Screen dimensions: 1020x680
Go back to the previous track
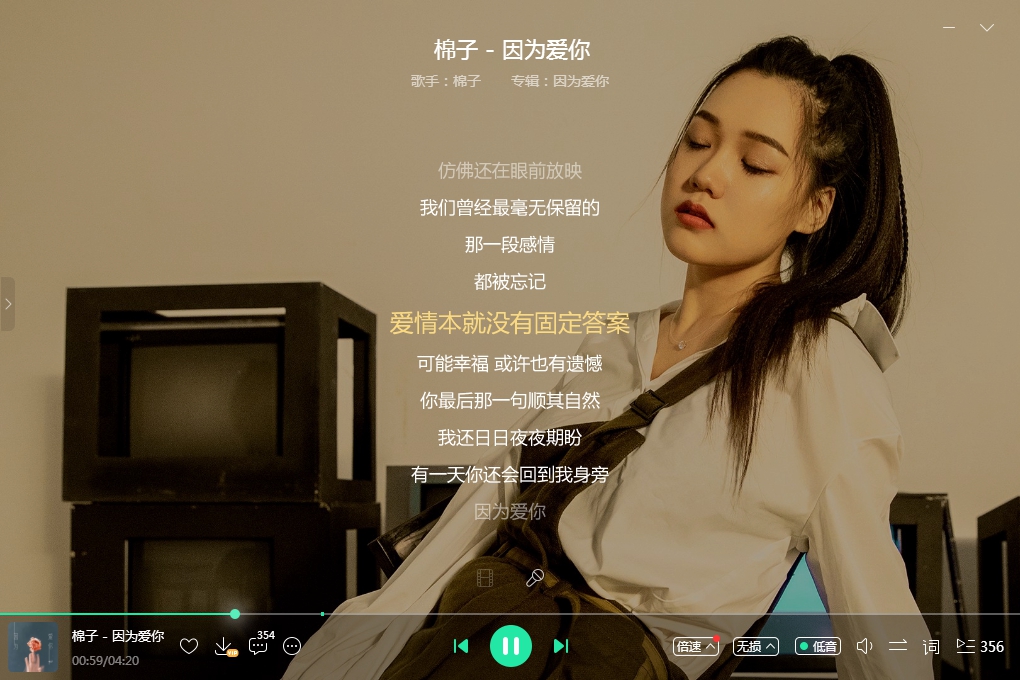click(460, 646)
